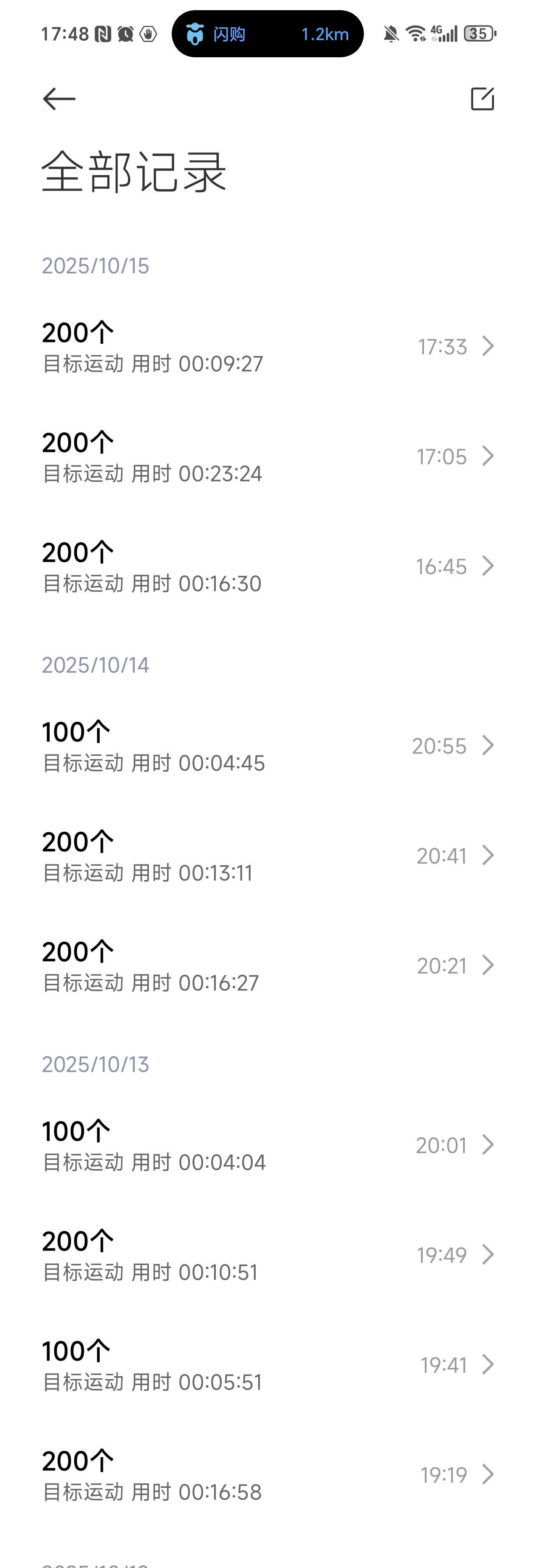Tap the edit icon in top bar
The height and width of the screenshot is (1568, 536).
point(482,98)
